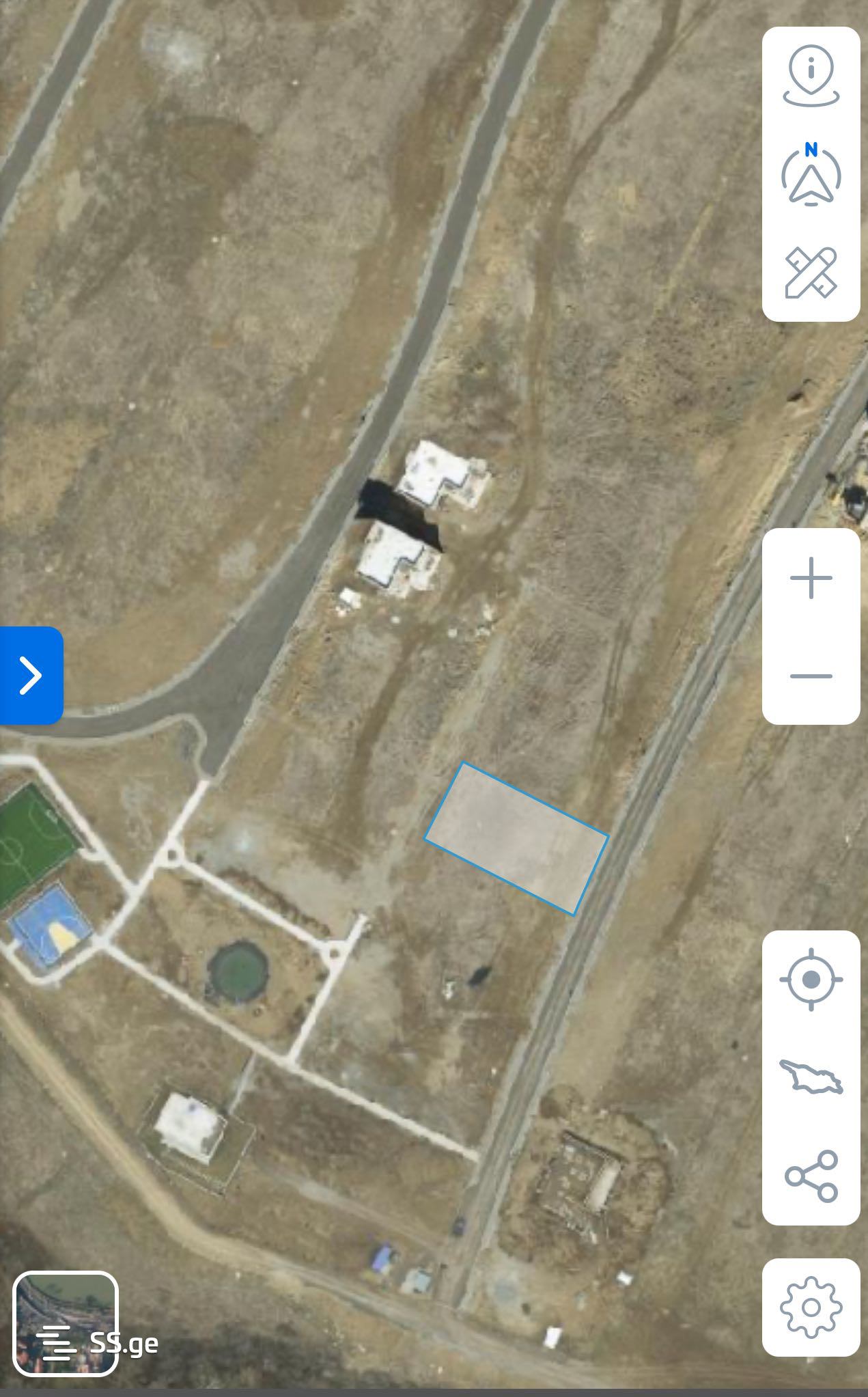The width and height of the screenshot is (868, 1397).
Task: Open the SS.ge layers thumbnail
Action: pyautogui.click(x=66, y=1323)
